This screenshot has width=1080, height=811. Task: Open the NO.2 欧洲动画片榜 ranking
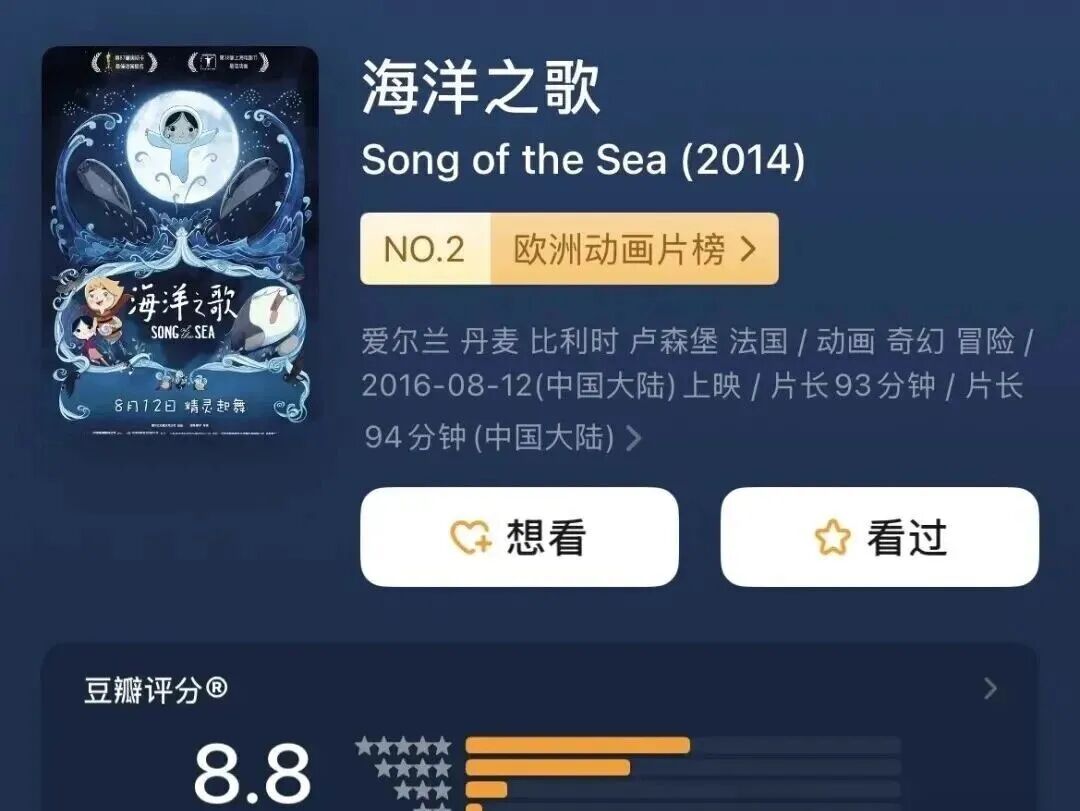[x=569, y=249]
